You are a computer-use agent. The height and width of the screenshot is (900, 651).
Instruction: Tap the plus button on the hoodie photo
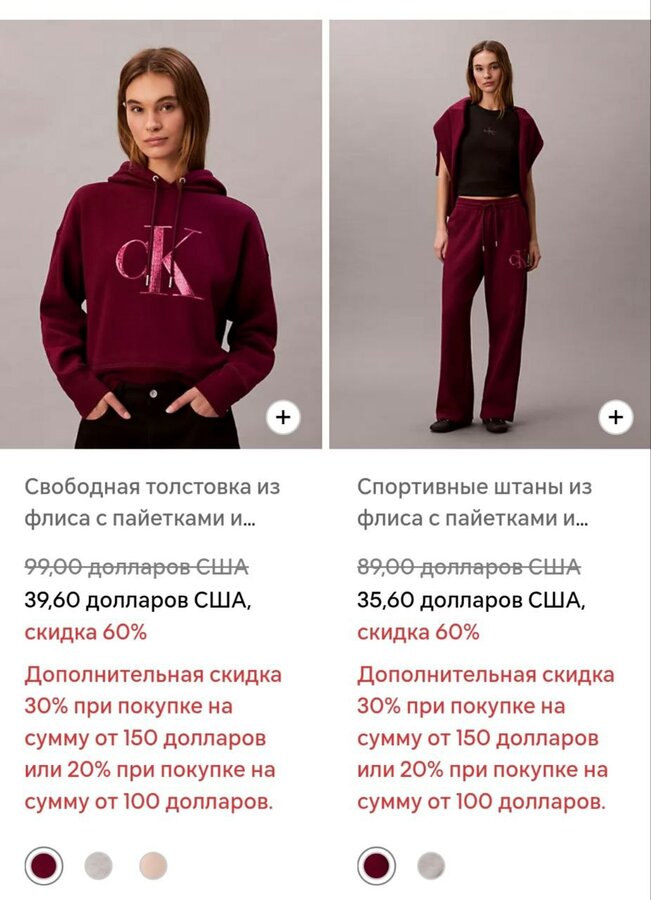click(283, 417)
